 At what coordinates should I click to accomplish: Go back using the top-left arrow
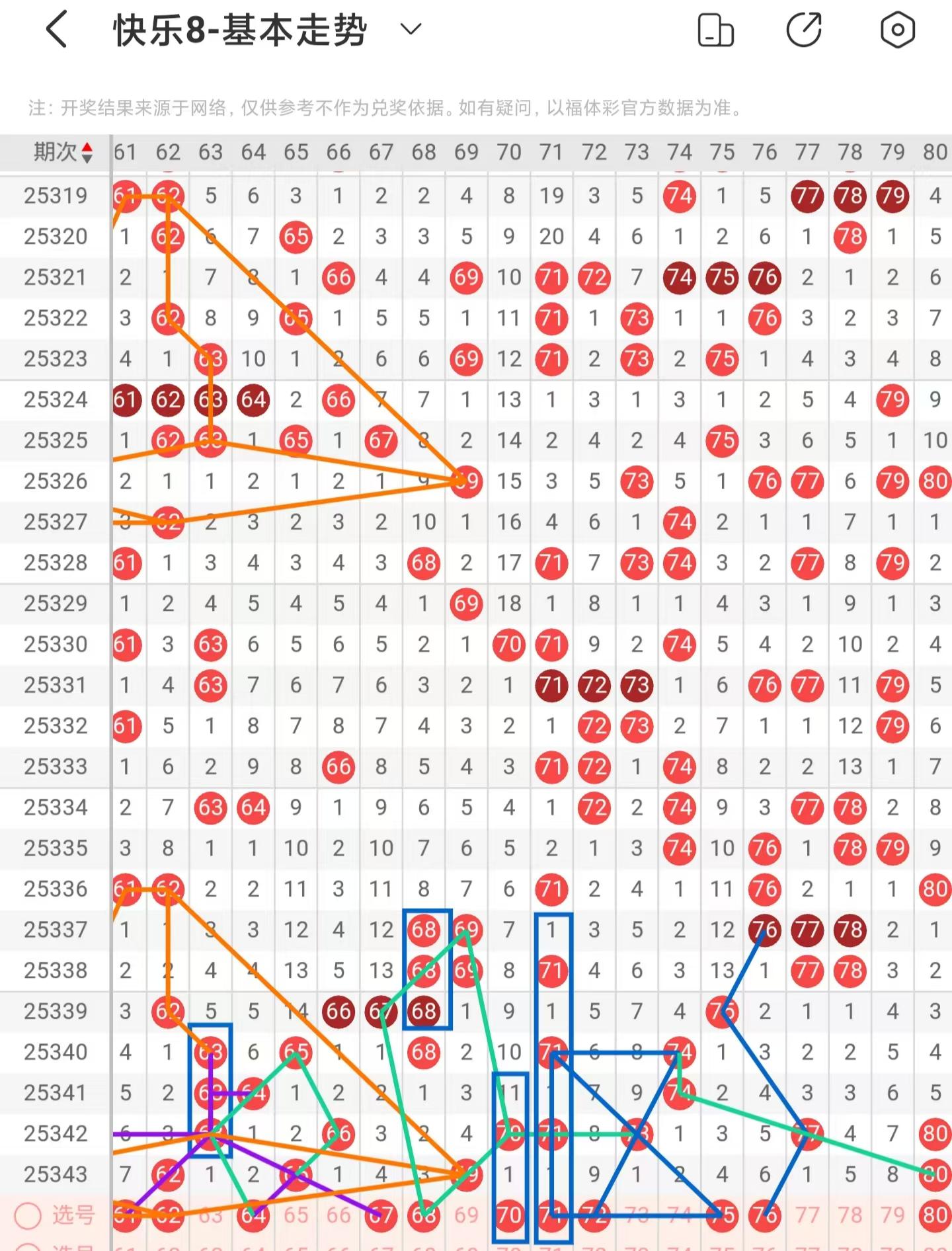[x=57, y=30]
